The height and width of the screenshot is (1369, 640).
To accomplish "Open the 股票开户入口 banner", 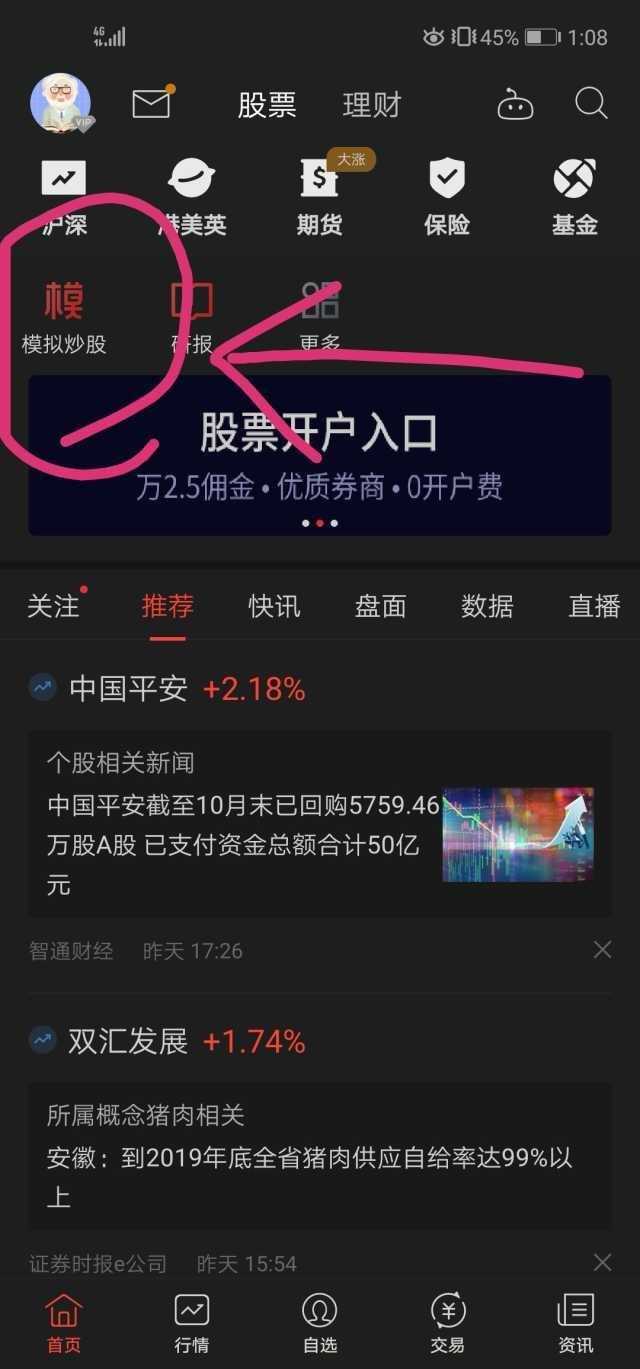I will (x=319, y=454).
